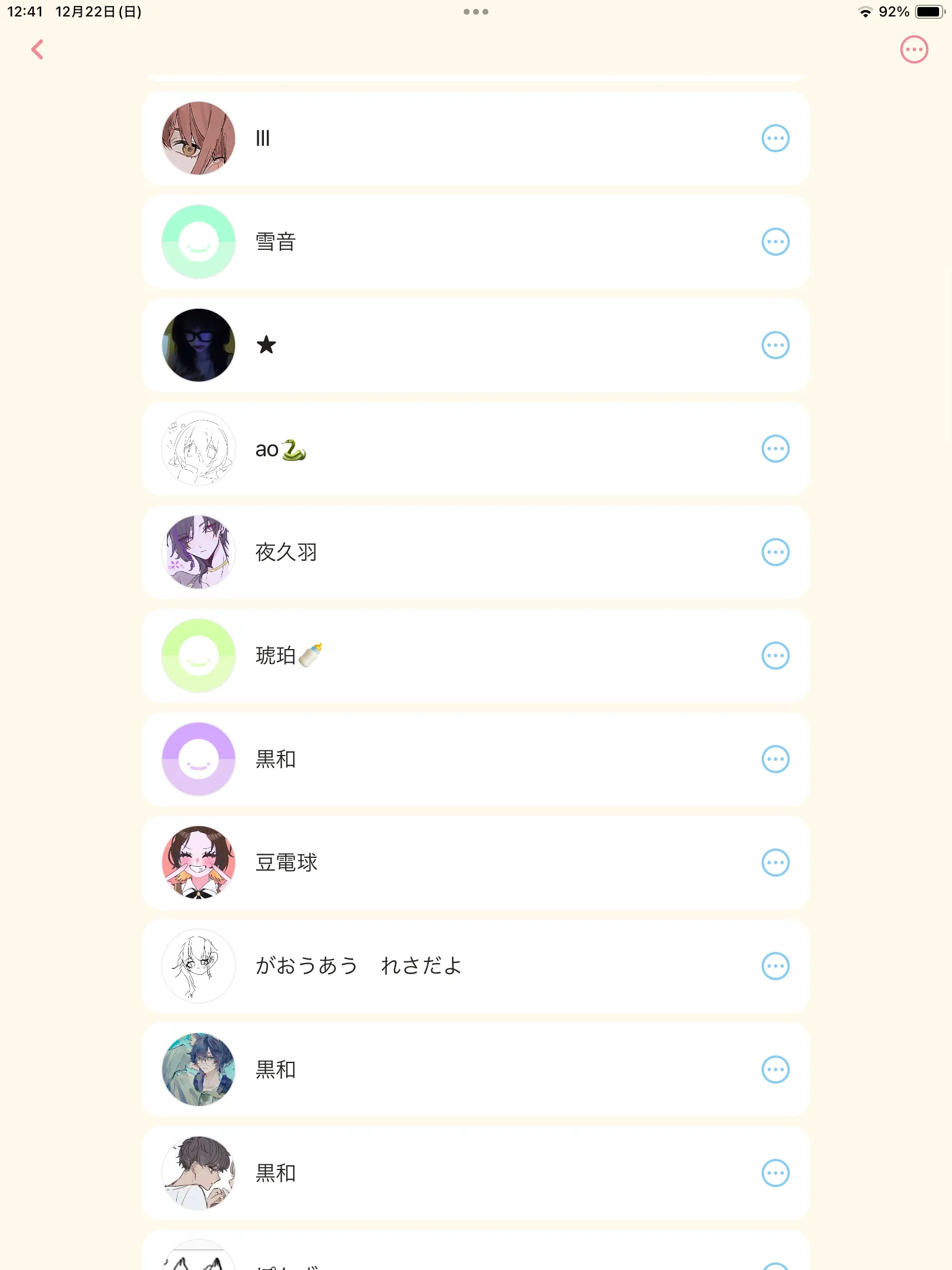
Task: Open the ★ user row
Action: pyautogui.click(x=476, y=345)
